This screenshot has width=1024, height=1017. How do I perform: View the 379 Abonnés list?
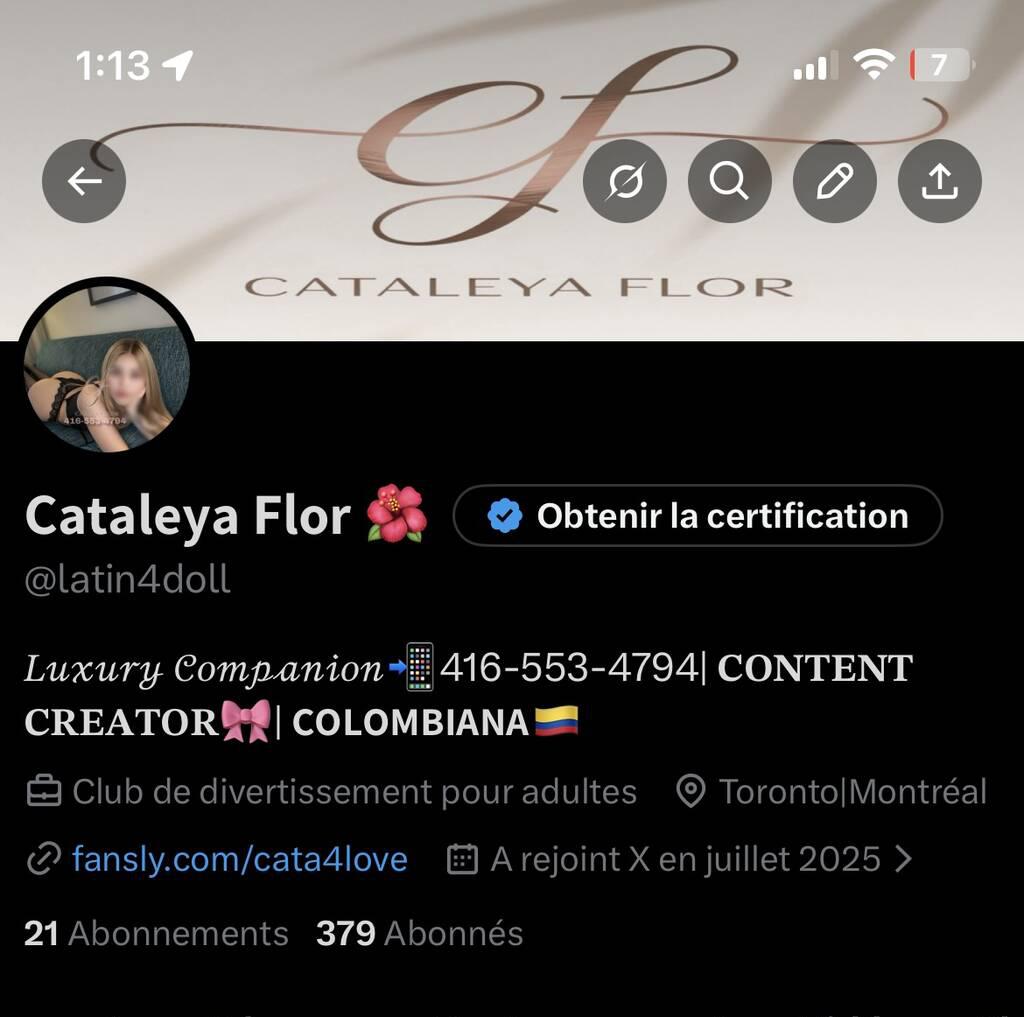[x=419, y=933]
